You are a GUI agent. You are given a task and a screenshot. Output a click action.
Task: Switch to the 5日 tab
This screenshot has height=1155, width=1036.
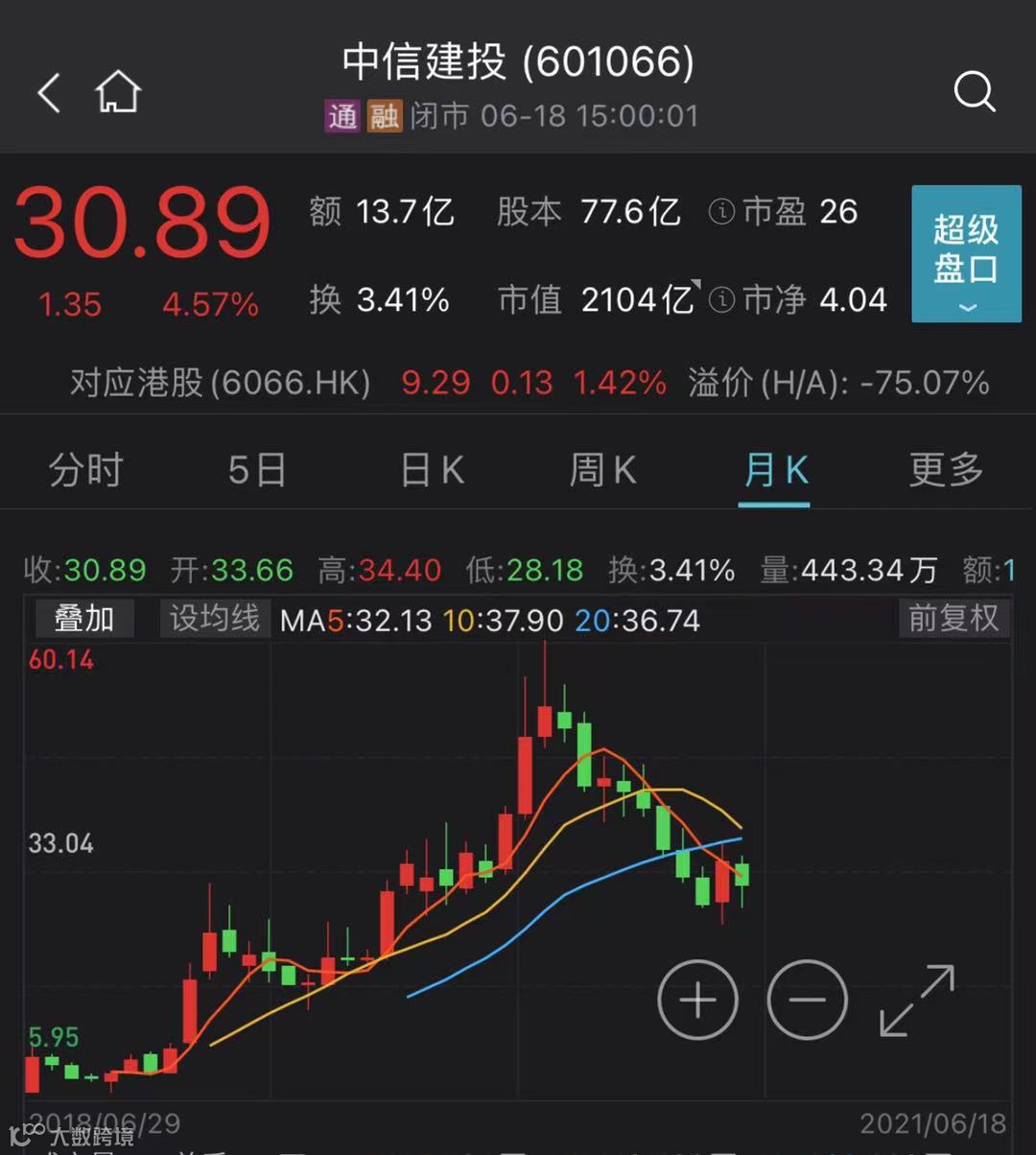[x=257, y=470]
